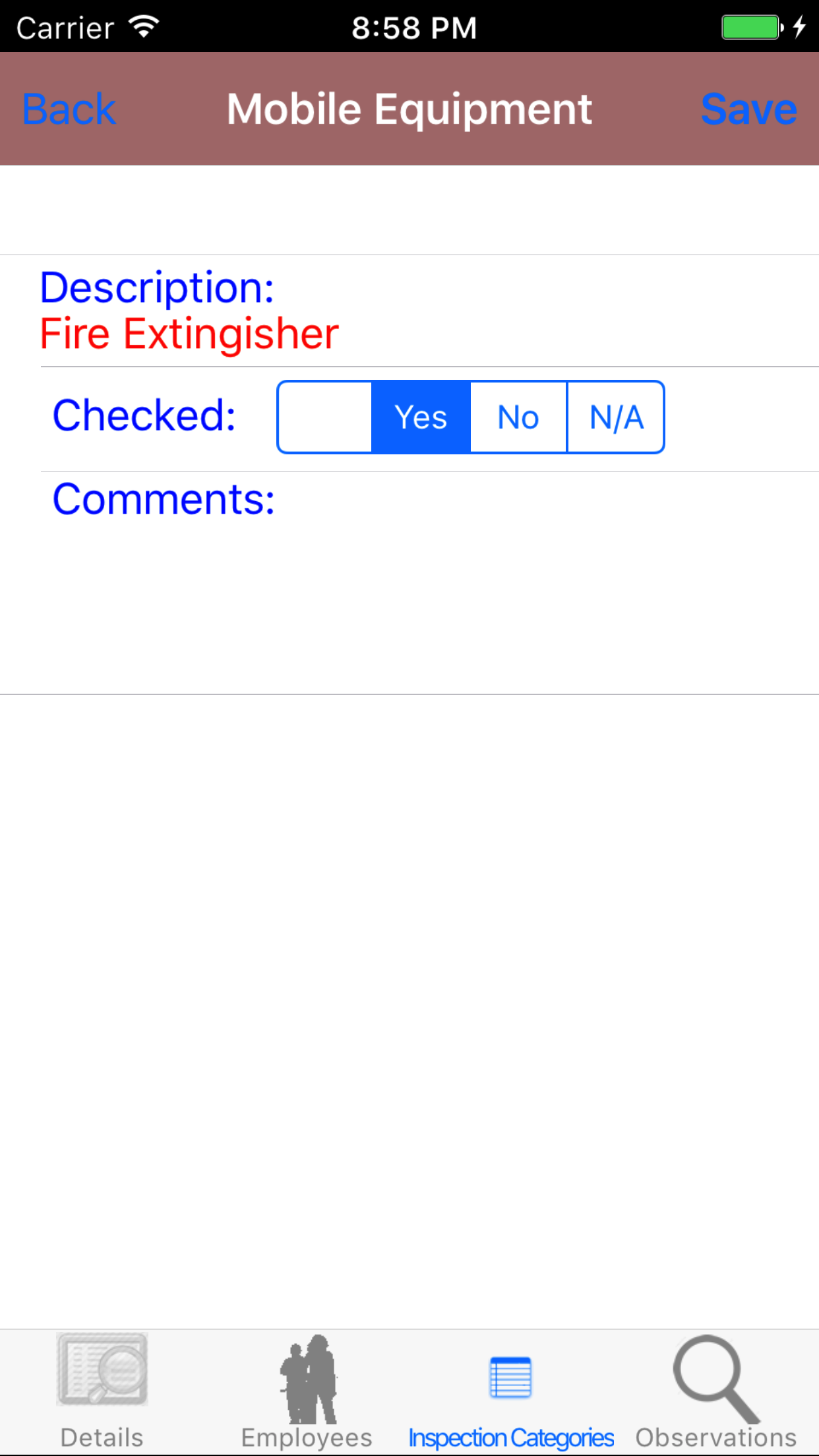Set Checked to No
The image size is (819, 1456).
click(x=518, y=417)
